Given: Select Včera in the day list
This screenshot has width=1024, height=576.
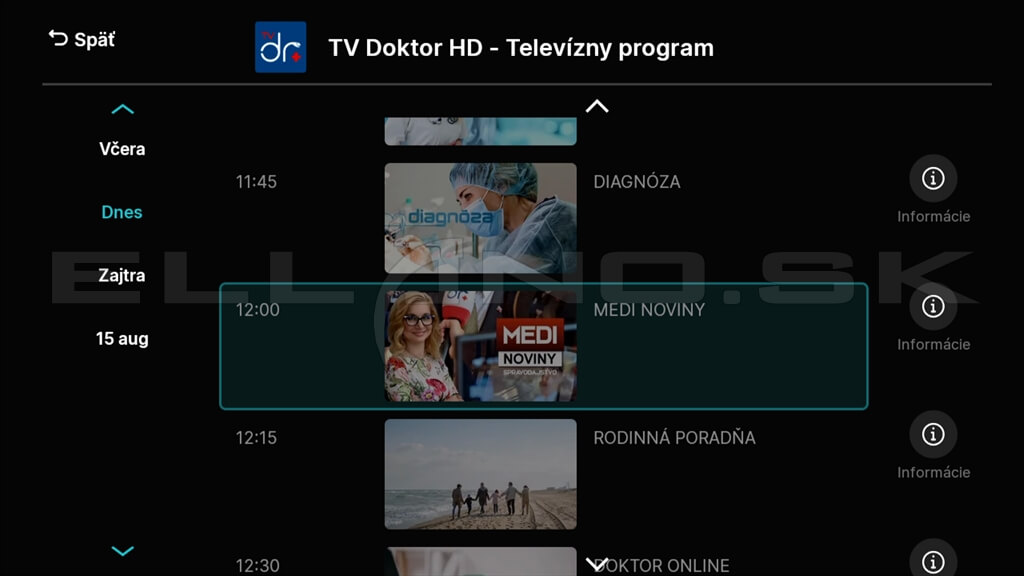Looking at the screenshot, I should click(122, 149).
